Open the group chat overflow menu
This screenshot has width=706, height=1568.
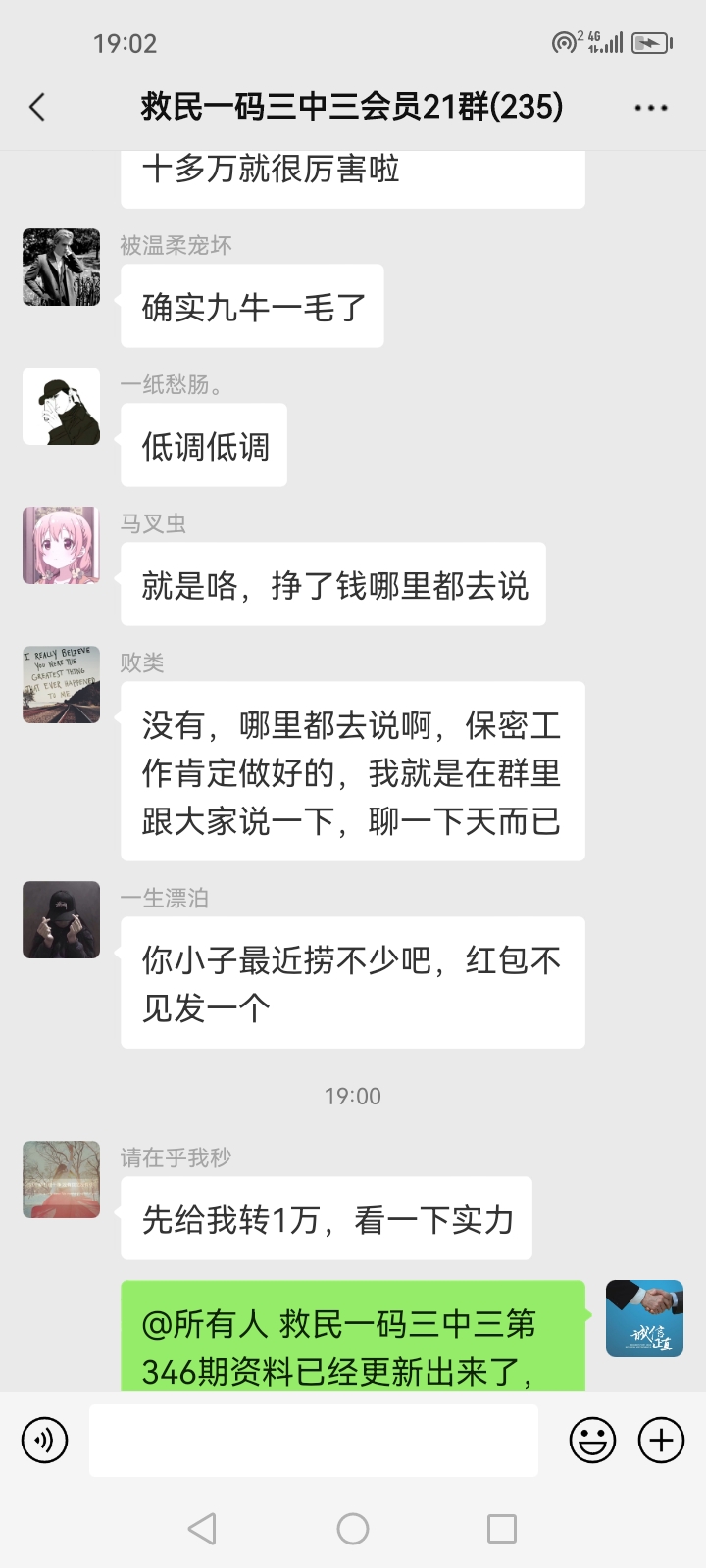651,108
